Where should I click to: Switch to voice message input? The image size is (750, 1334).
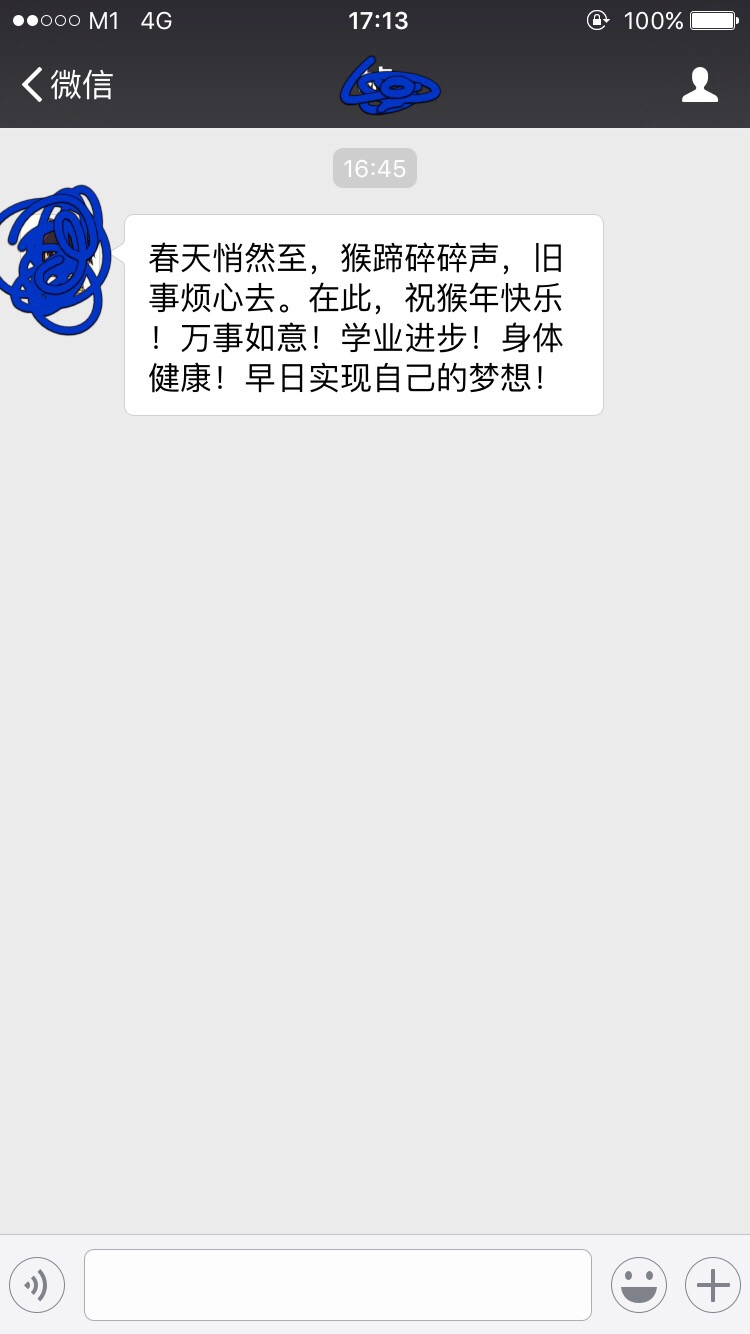pos(37,1285)
